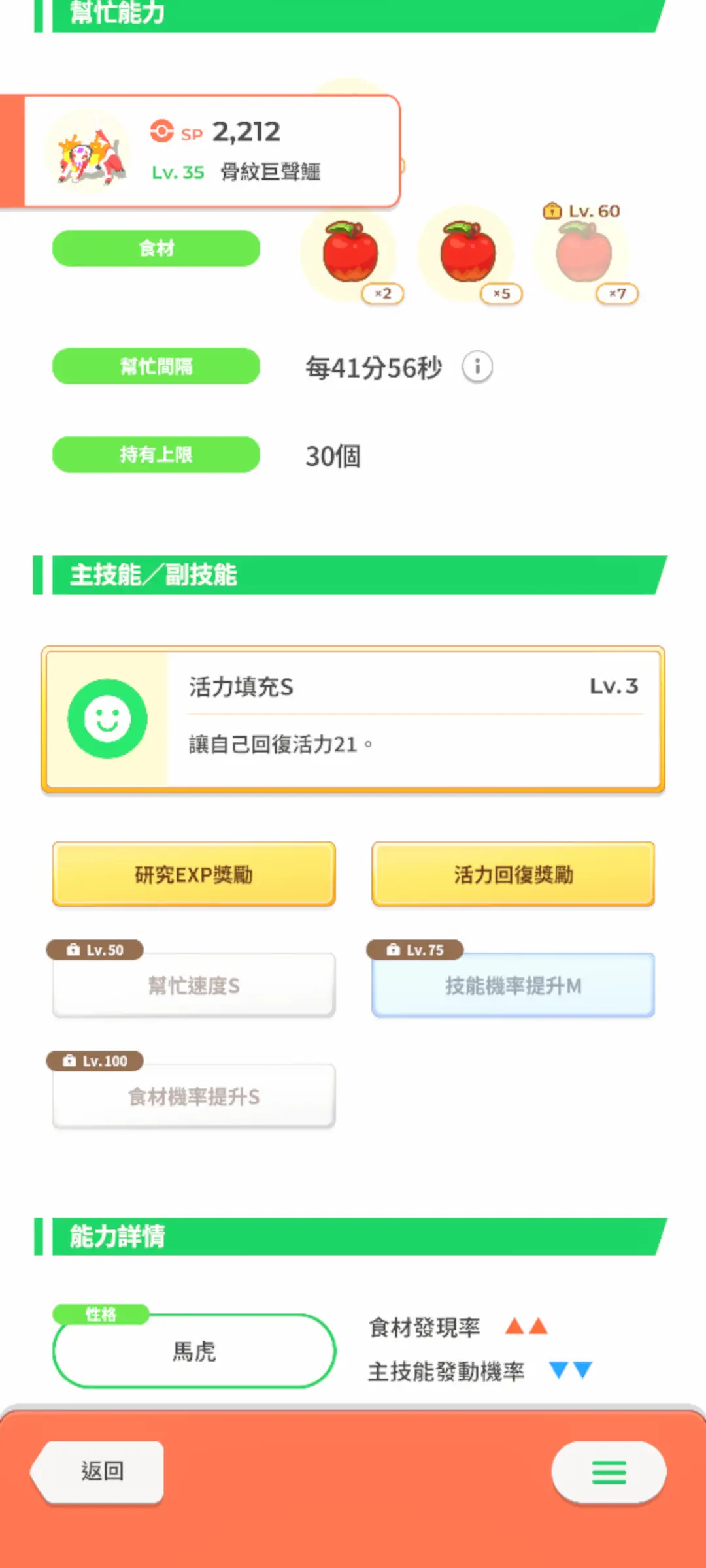Tap the locked 食材機率提升S sub skill

click(x=194, y=1096)
